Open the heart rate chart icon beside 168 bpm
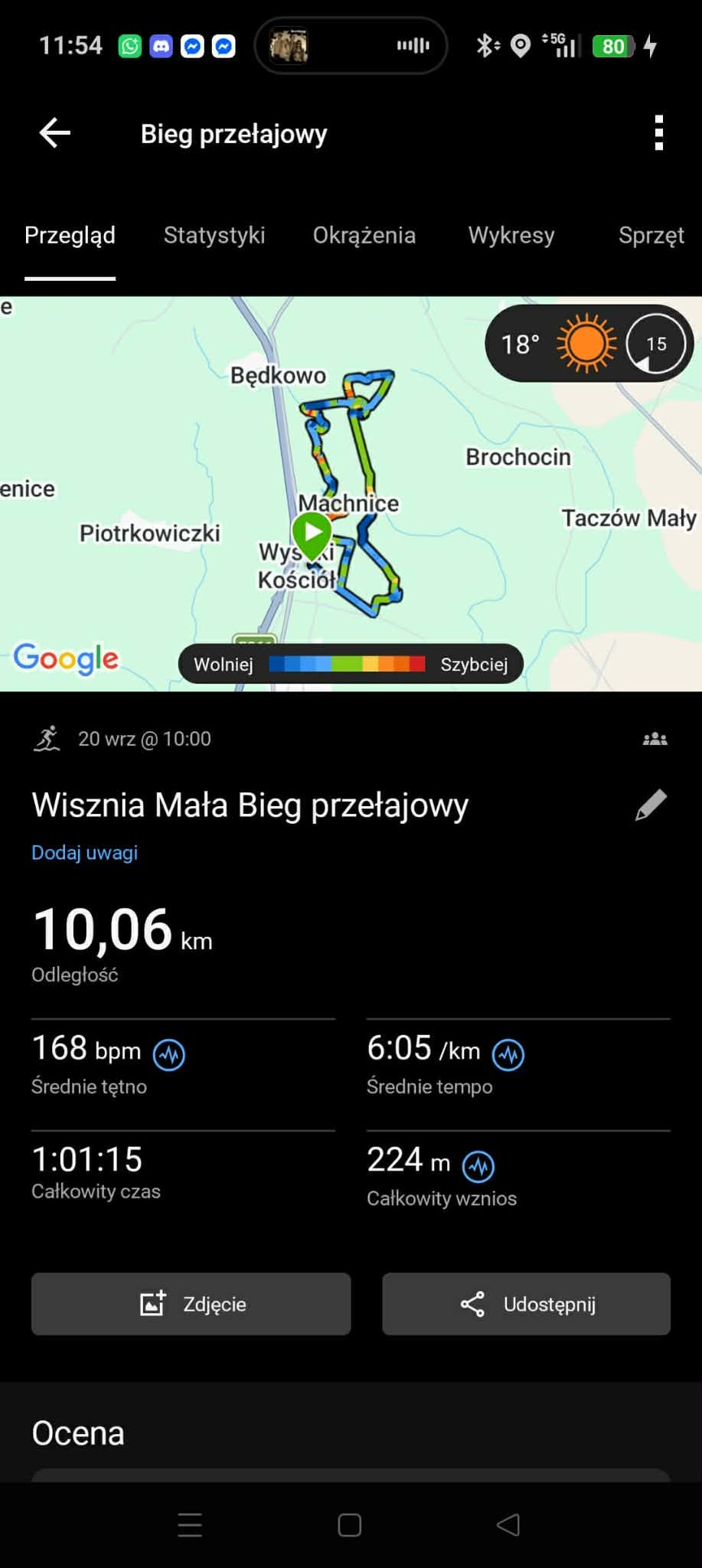Viewport: 702px width, 1568px height. 169,1055
